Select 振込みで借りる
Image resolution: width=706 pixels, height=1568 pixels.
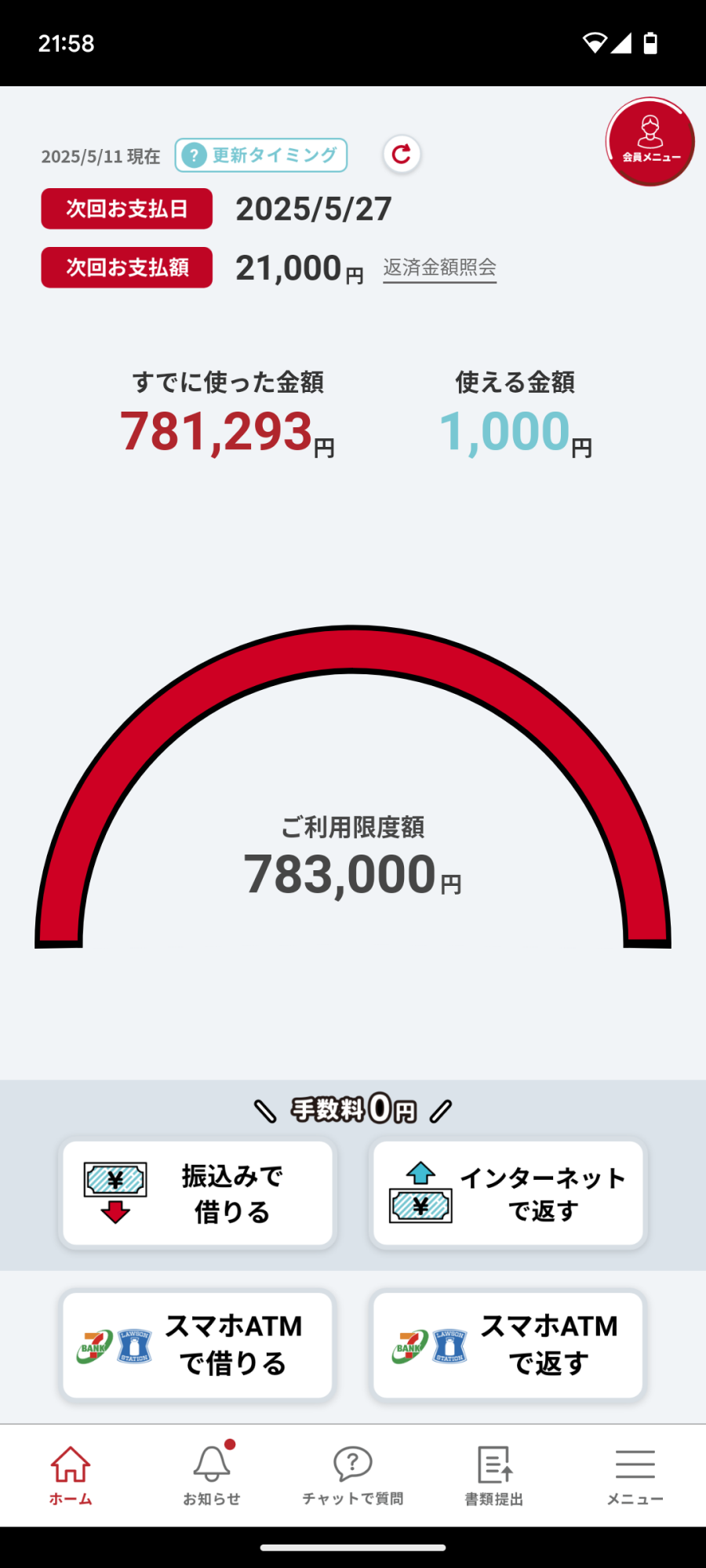[x=198, y=1193]
